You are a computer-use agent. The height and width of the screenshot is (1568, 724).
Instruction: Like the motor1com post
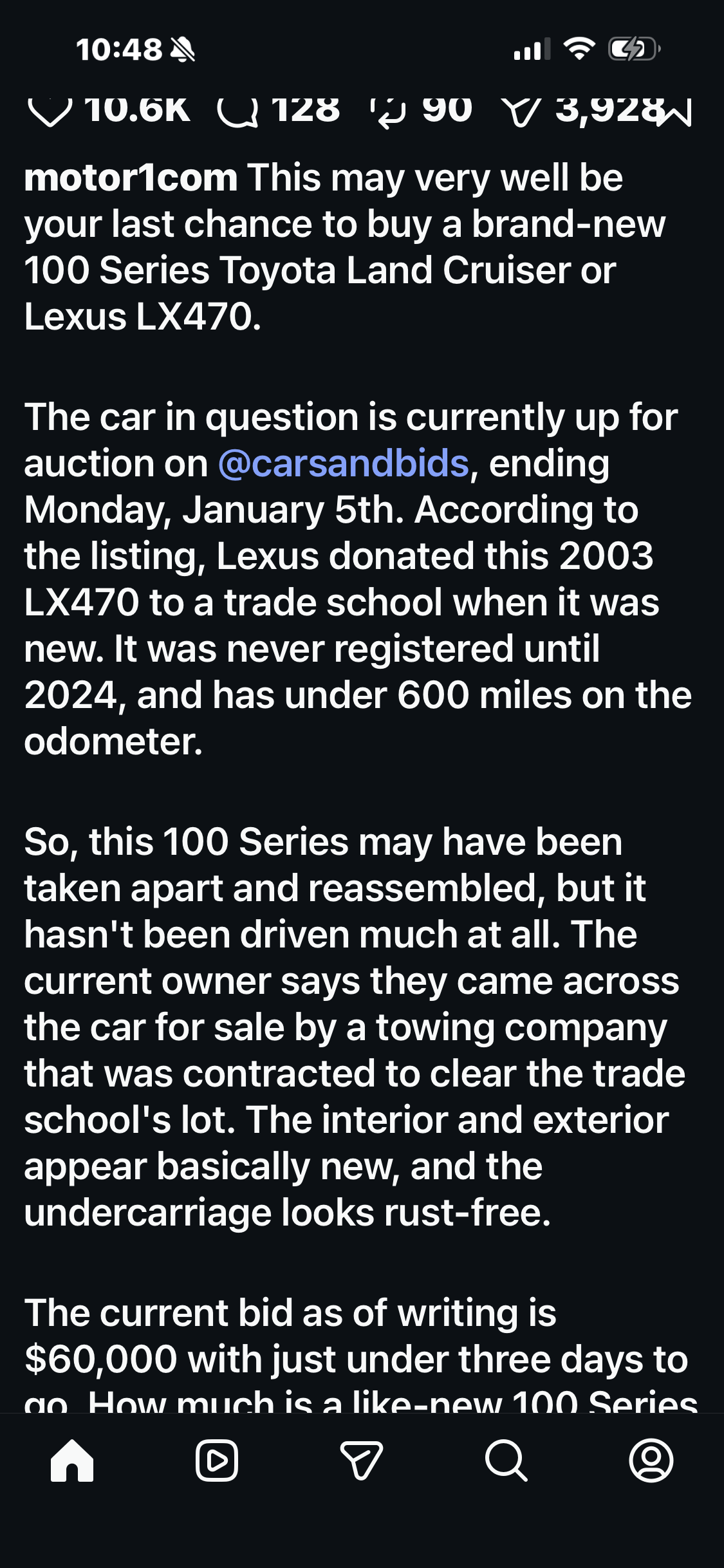(50, 112)
